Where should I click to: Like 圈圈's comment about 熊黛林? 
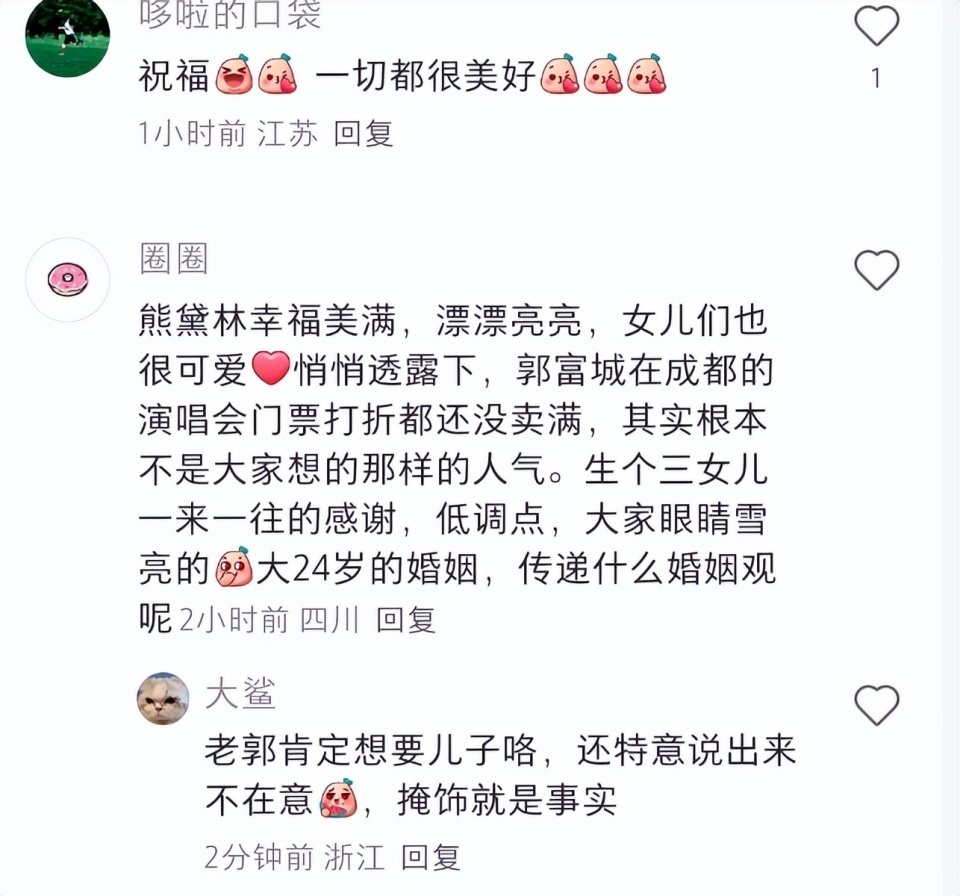pyautogui.click(x=877, y=270)
